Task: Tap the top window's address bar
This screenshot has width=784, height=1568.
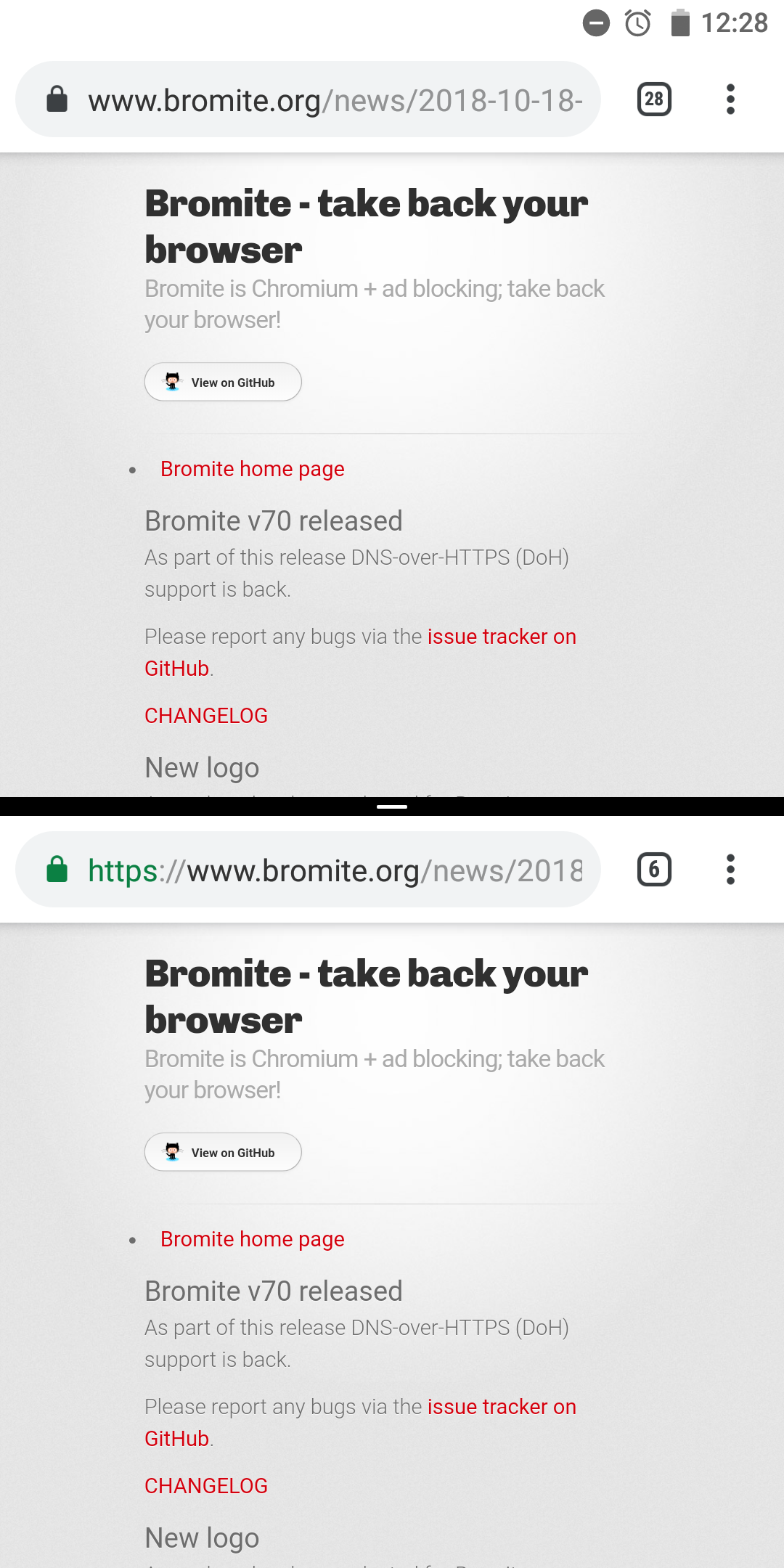Action: (334, 100)
